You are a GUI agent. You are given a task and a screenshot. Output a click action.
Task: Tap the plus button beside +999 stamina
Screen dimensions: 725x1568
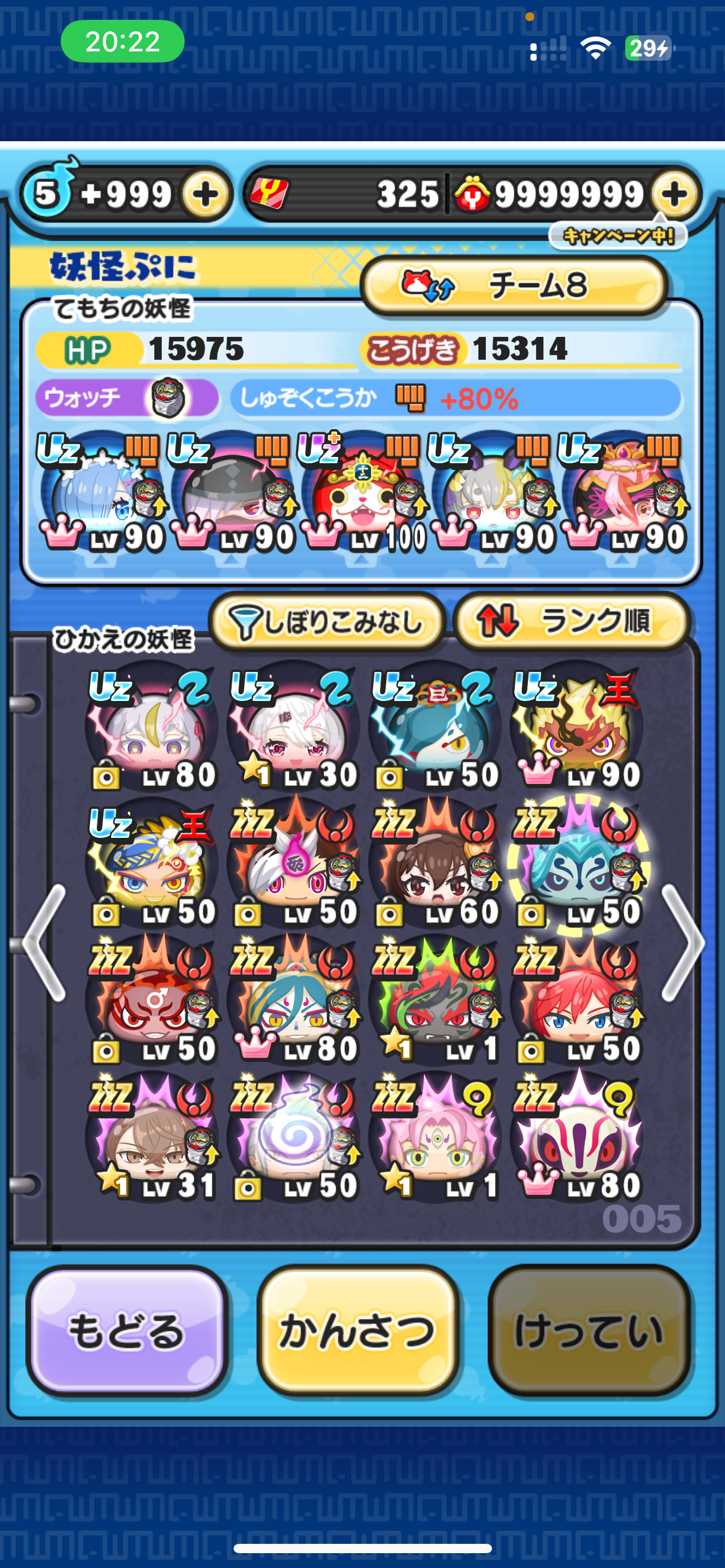[205, 195]
